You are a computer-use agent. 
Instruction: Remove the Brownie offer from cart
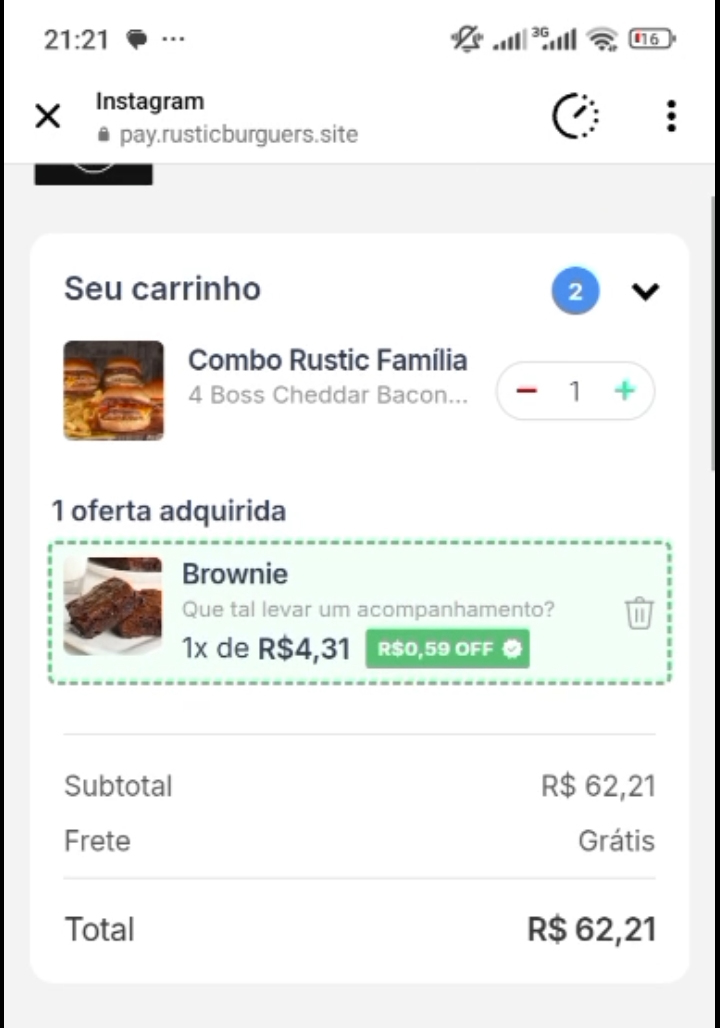[x=639, y=613]
